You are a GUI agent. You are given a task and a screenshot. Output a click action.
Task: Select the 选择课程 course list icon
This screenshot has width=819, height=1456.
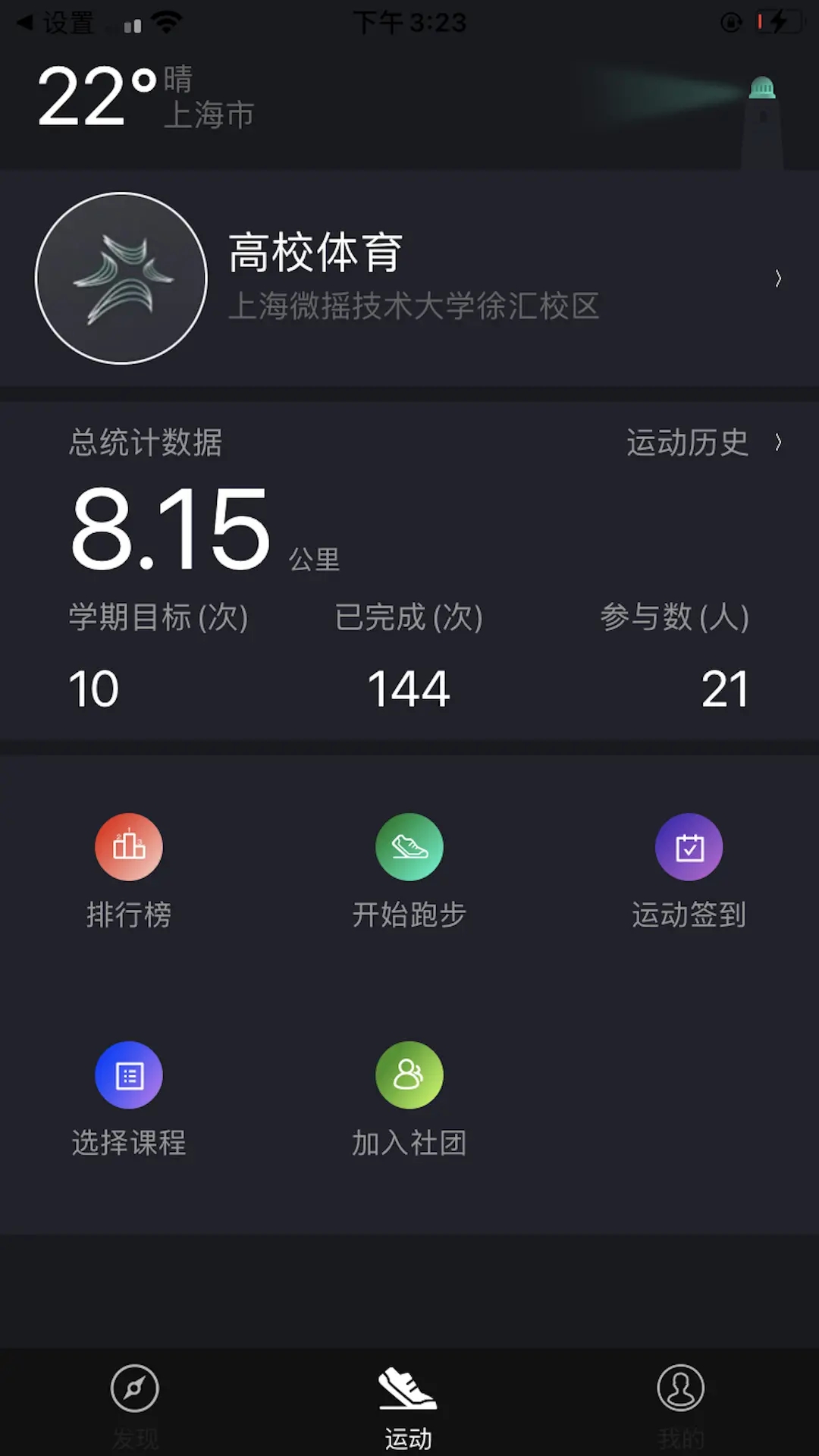[130, 1073]
